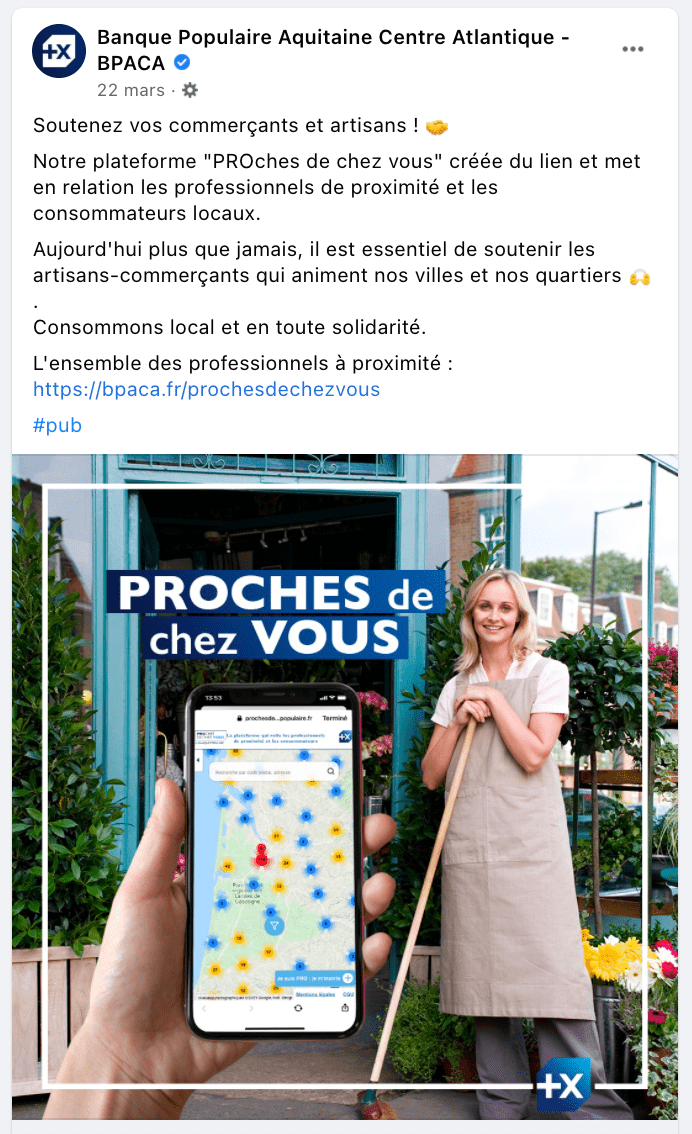Open the 22 mars post timestamp
The image size is (692, 1134).
[131, 90]
